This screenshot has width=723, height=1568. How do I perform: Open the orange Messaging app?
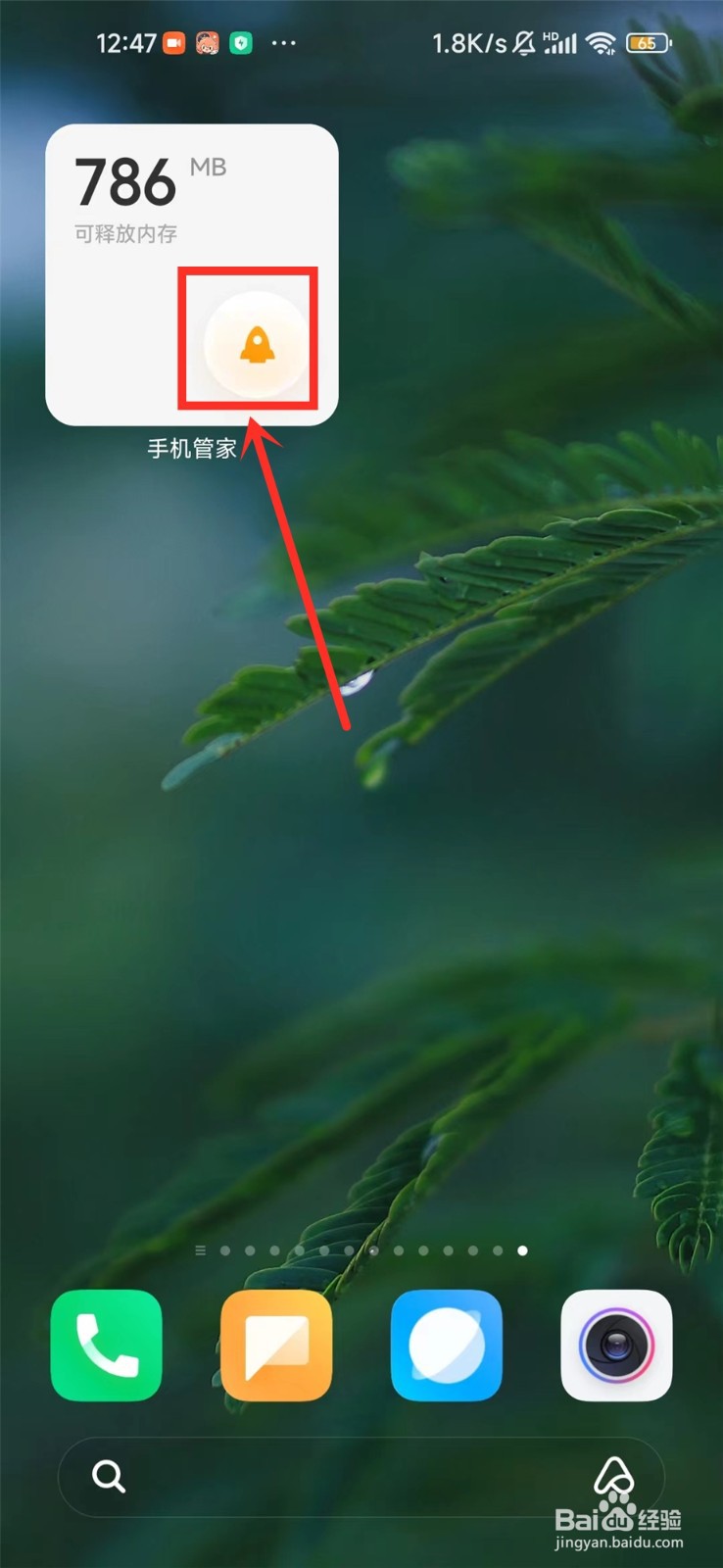pos(276,1345)
